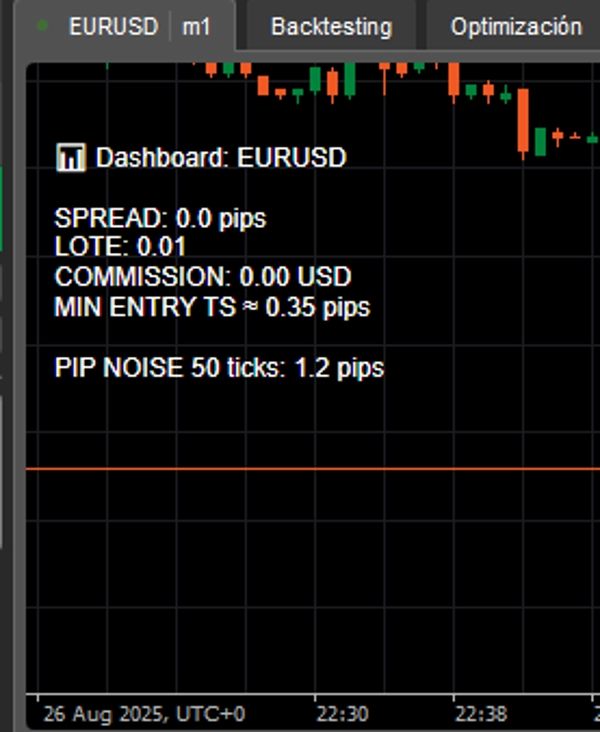
Task: Open the Backtesting tab
Action: (x=331, y=27)
